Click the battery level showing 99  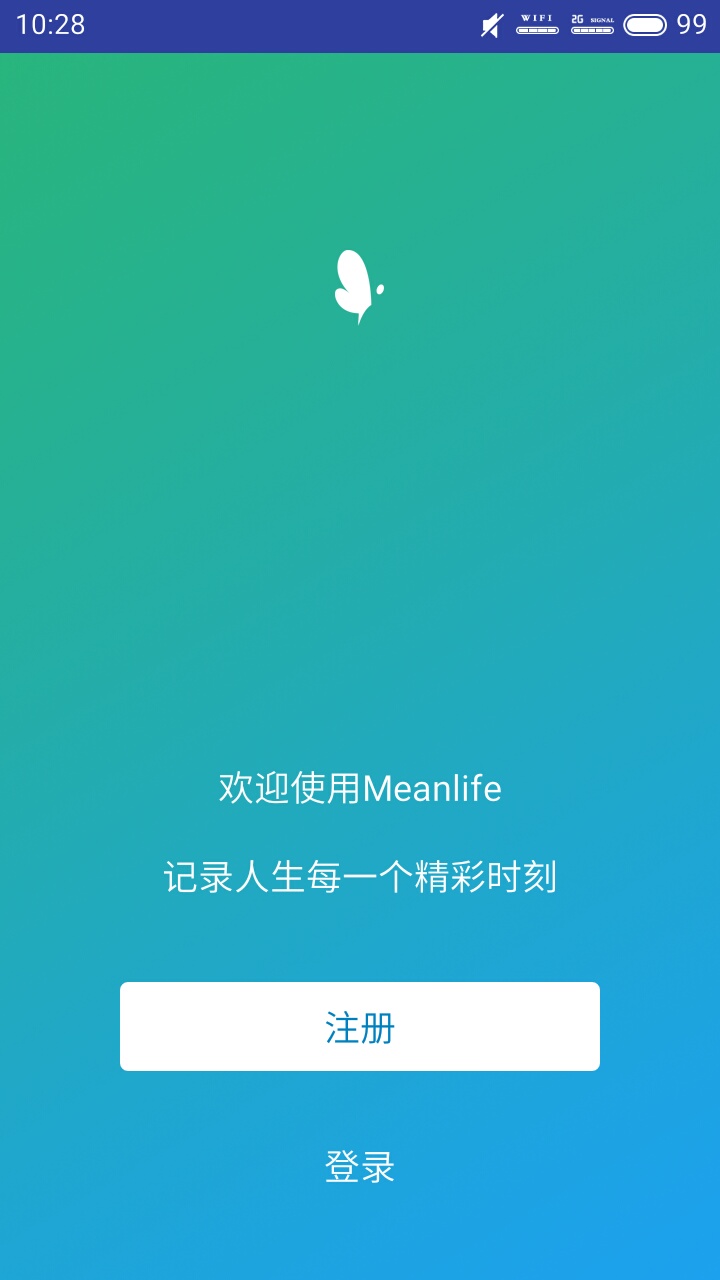coord(692,26)
